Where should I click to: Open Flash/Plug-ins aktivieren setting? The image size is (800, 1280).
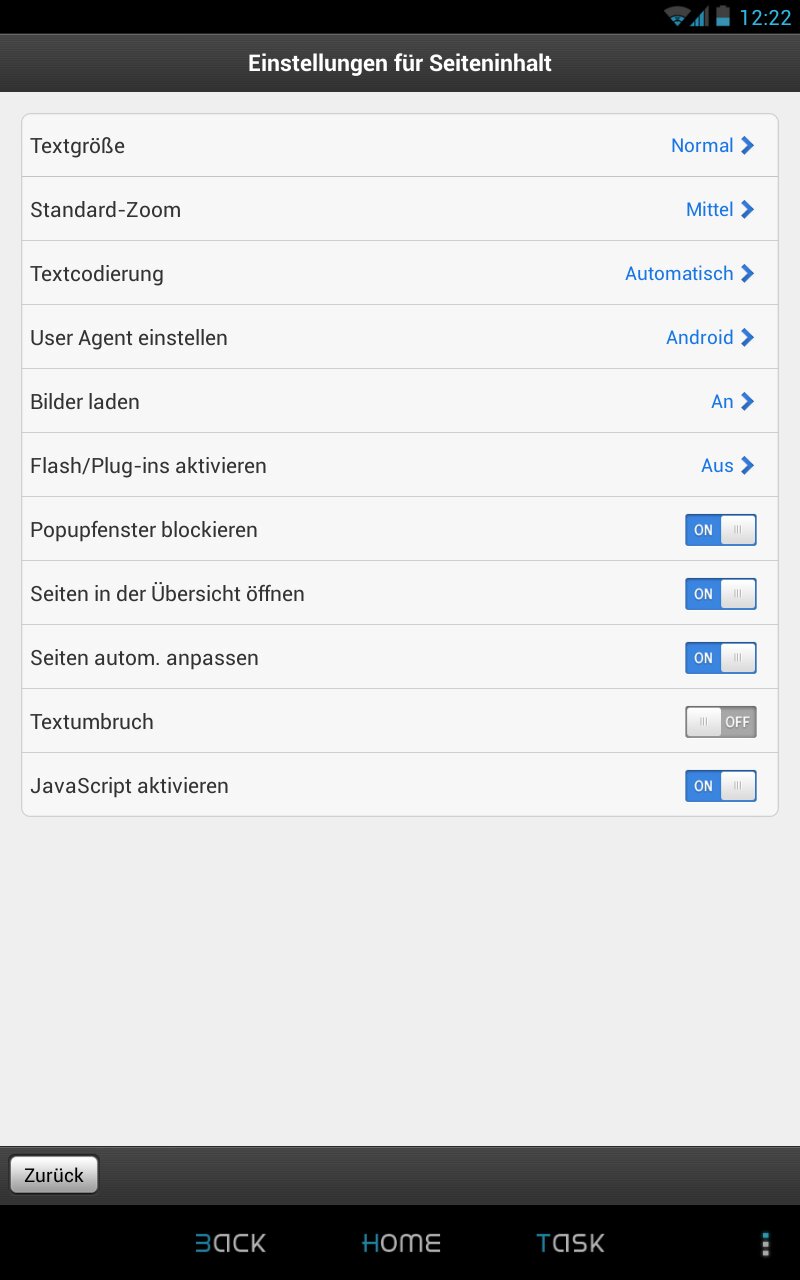coord(399,465)
